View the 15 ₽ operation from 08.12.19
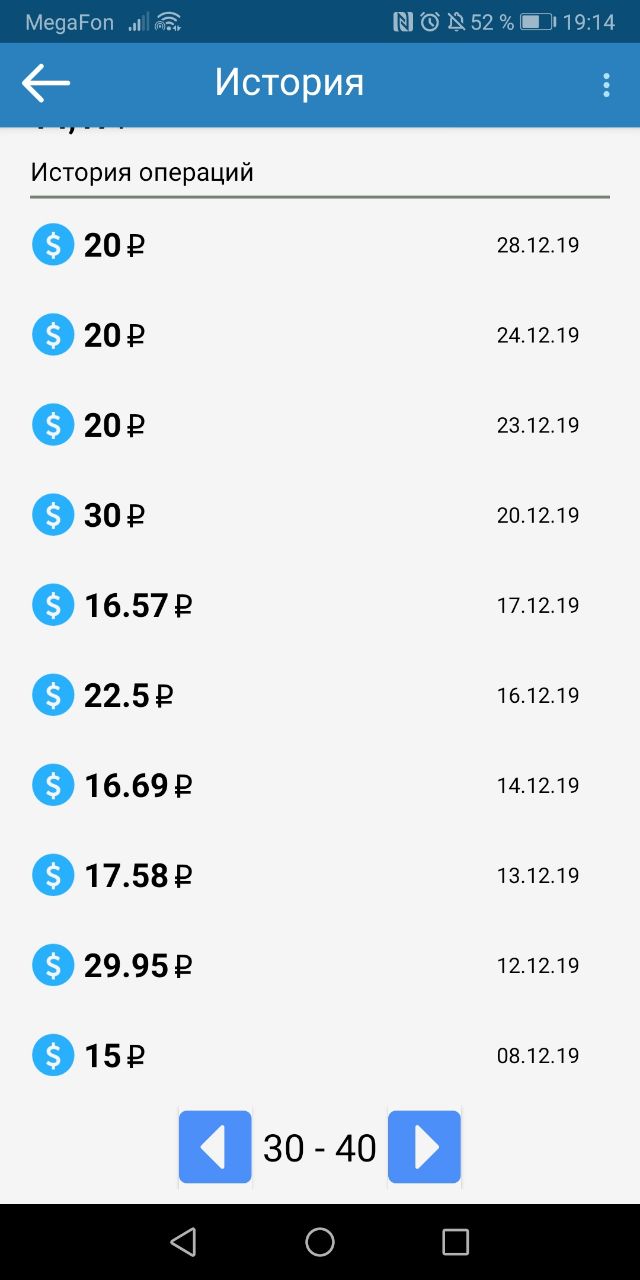Image resolution: width=640 pixels, height=1280 pixels. pyautogui.click(x=320, y=1055)
